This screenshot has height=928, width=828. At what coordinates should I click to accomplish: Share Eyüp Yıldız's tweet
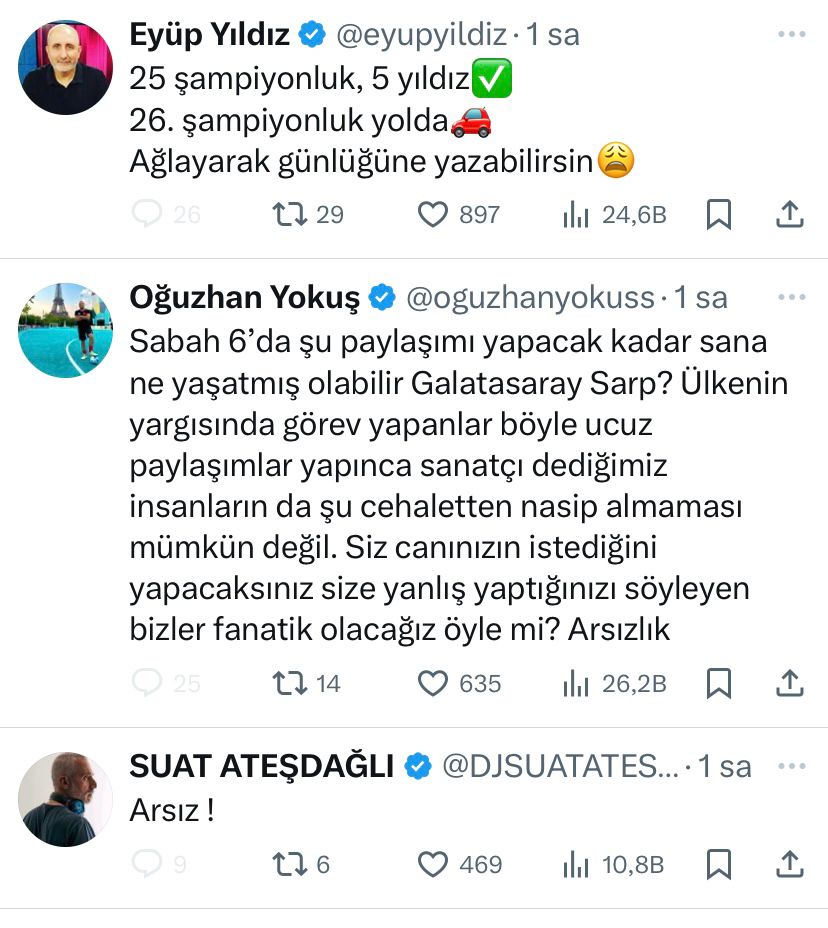(789, 214)
